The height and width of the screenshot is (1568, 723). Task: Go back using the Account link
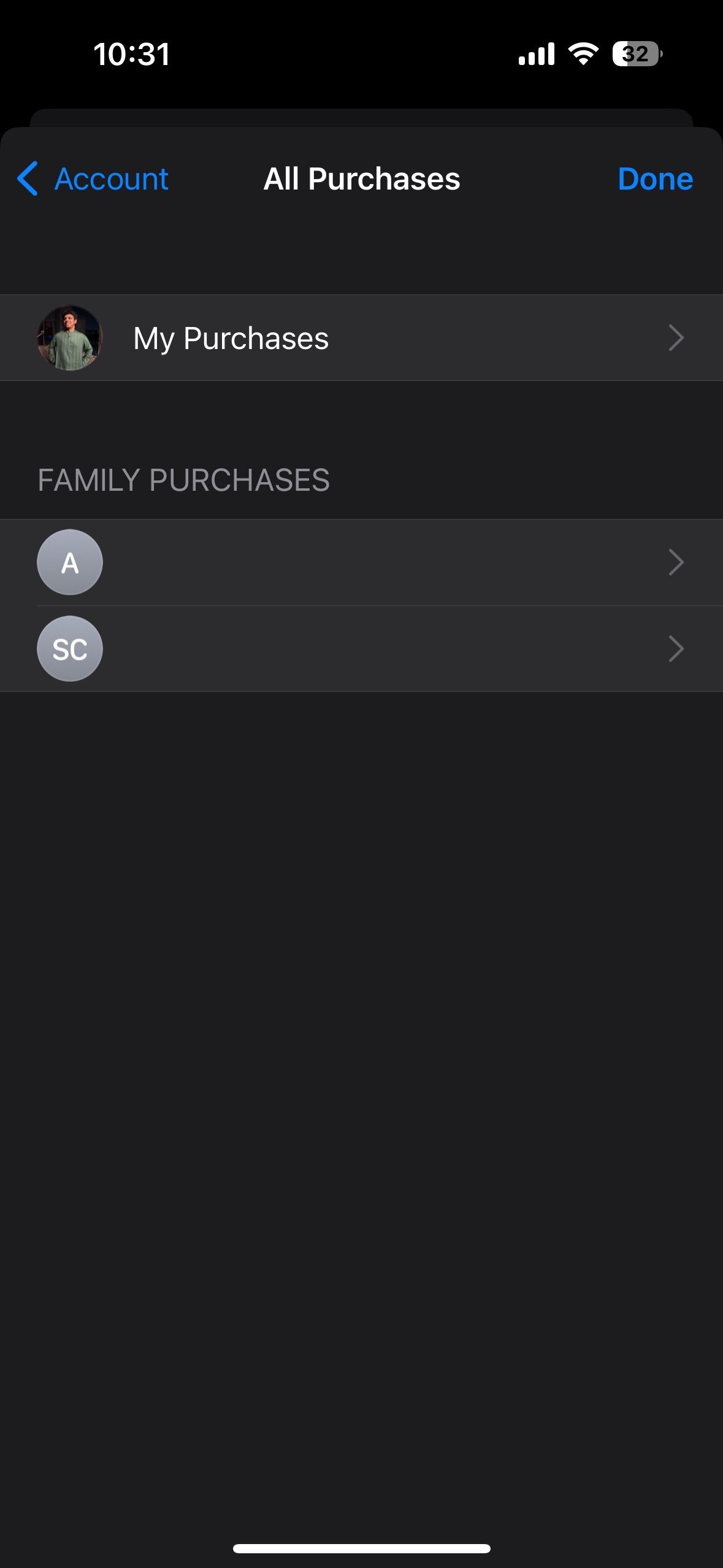coord(111,179)
